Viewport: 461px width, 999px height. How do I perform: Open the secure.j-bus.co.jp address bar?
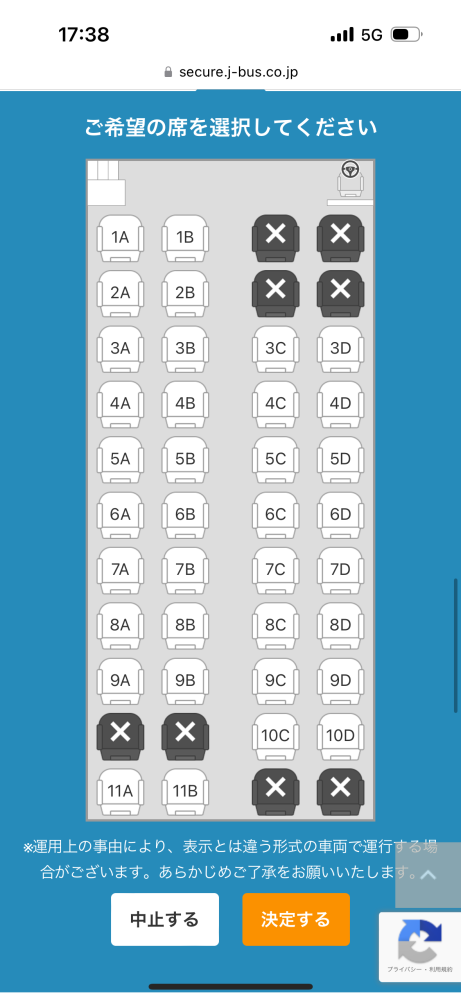pos(230,72)
